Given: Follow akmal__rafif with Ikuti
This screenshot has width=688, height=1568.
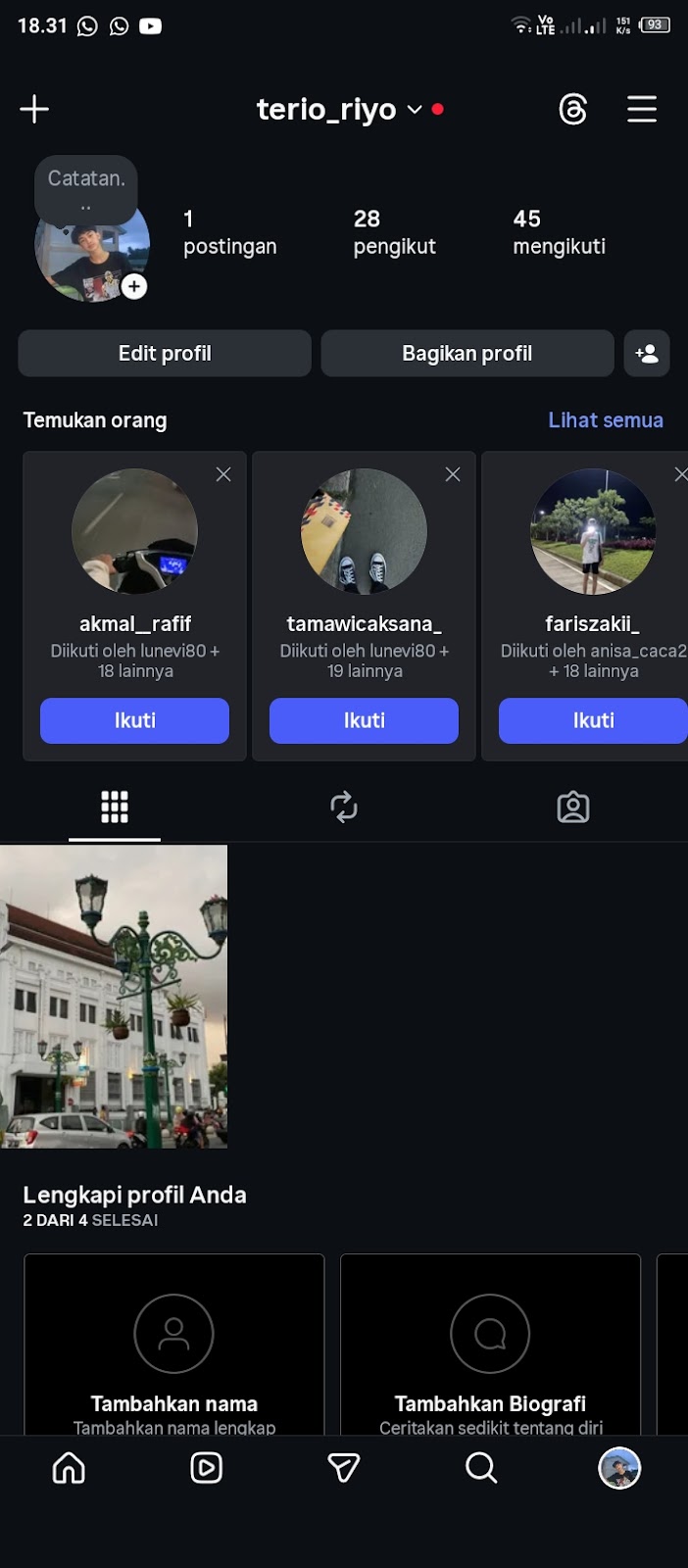Looking at the screenshot, I should click(x=134, y=720).
